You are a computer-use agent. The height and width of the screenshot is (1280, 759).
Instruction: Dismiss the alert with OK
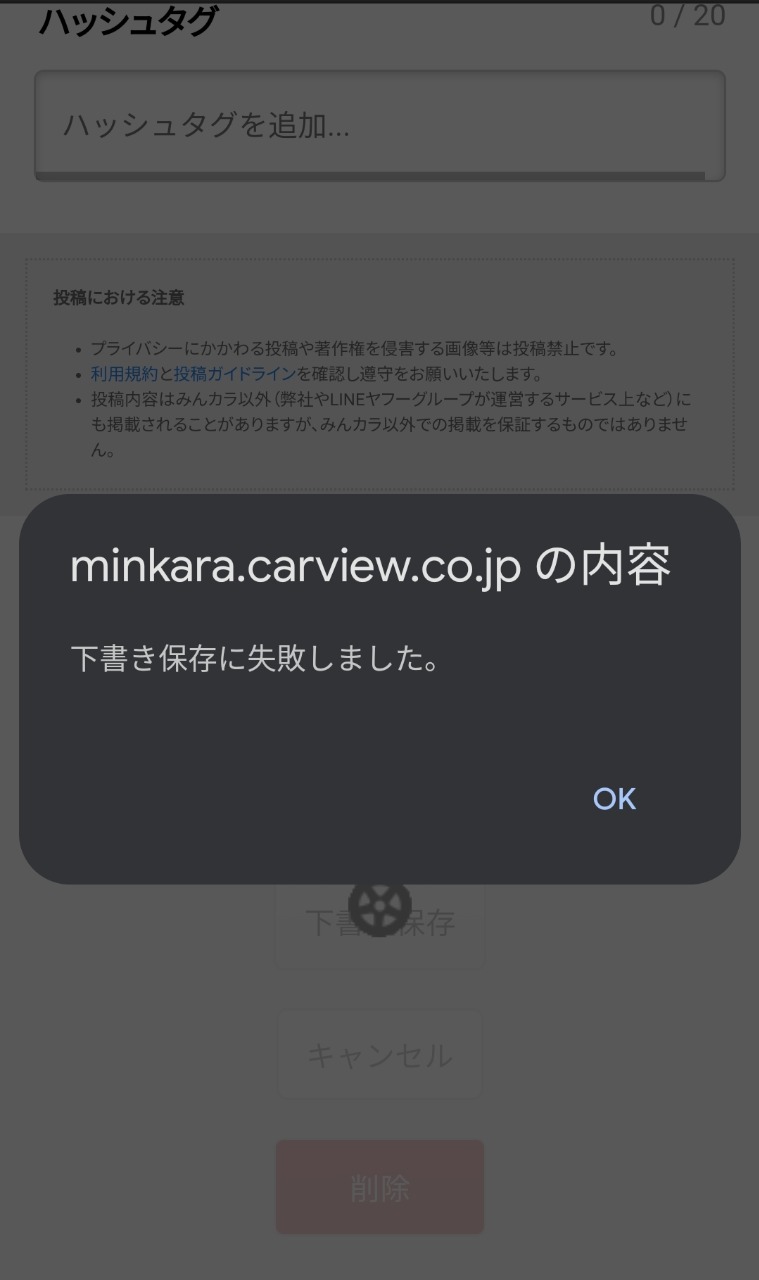coord(614,798)
